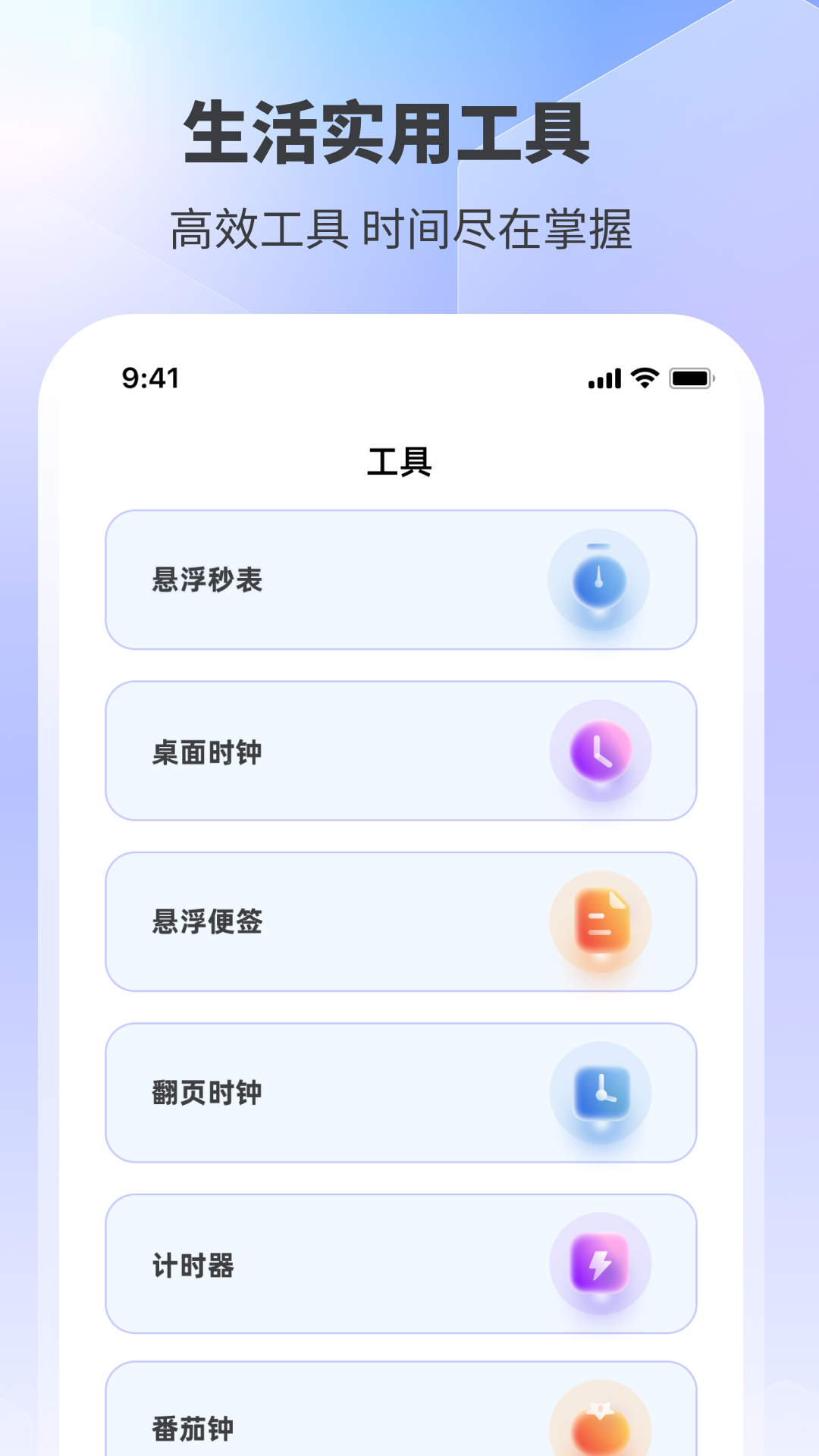The image size is (819, 1456).
Task: Tap the 9:41 status bar clock
Action: (x=151, y=377)
